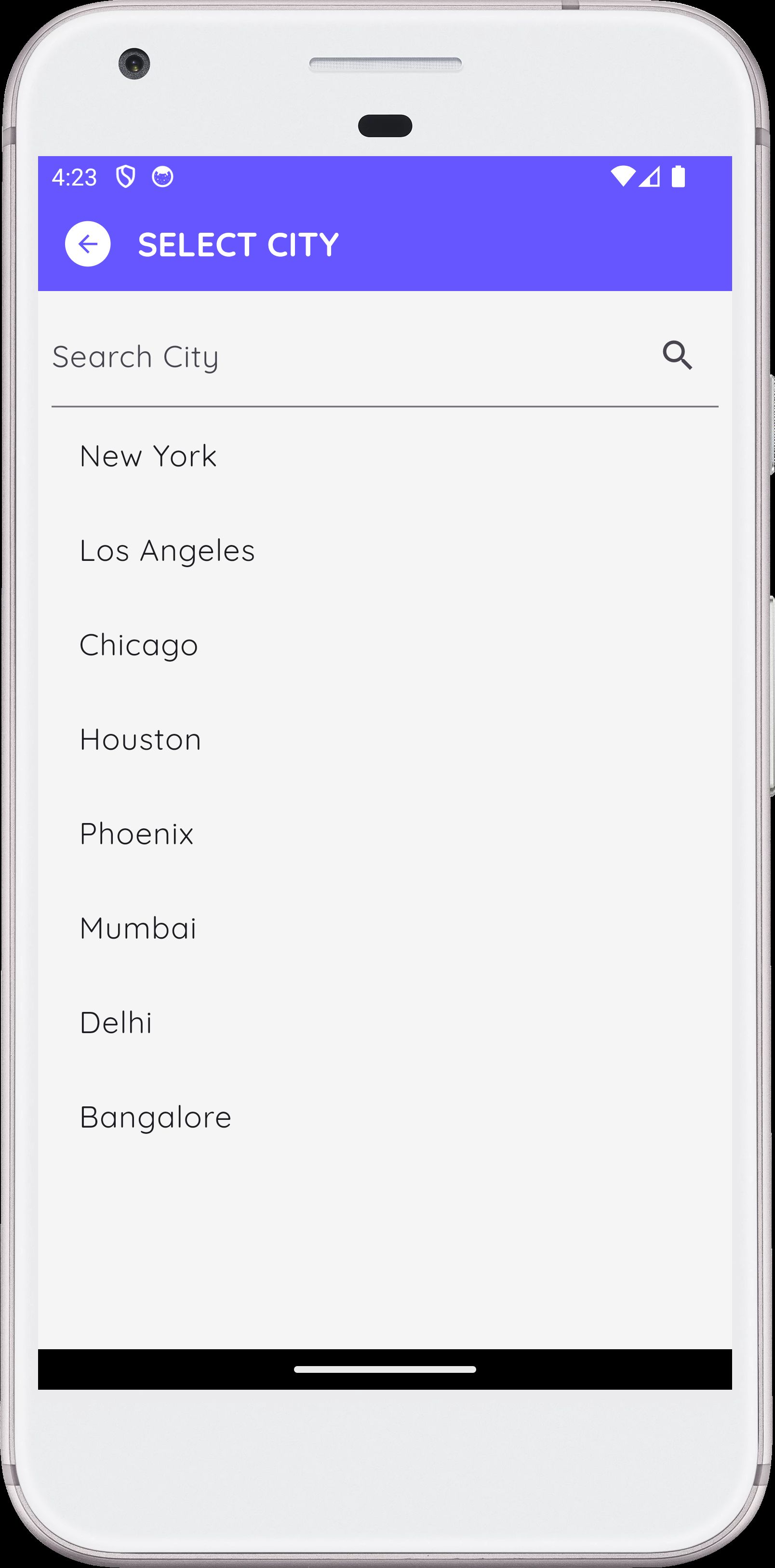Select New York from the list
The height and width of the screenshot is (1568, 775).
(x=148, y=456)
